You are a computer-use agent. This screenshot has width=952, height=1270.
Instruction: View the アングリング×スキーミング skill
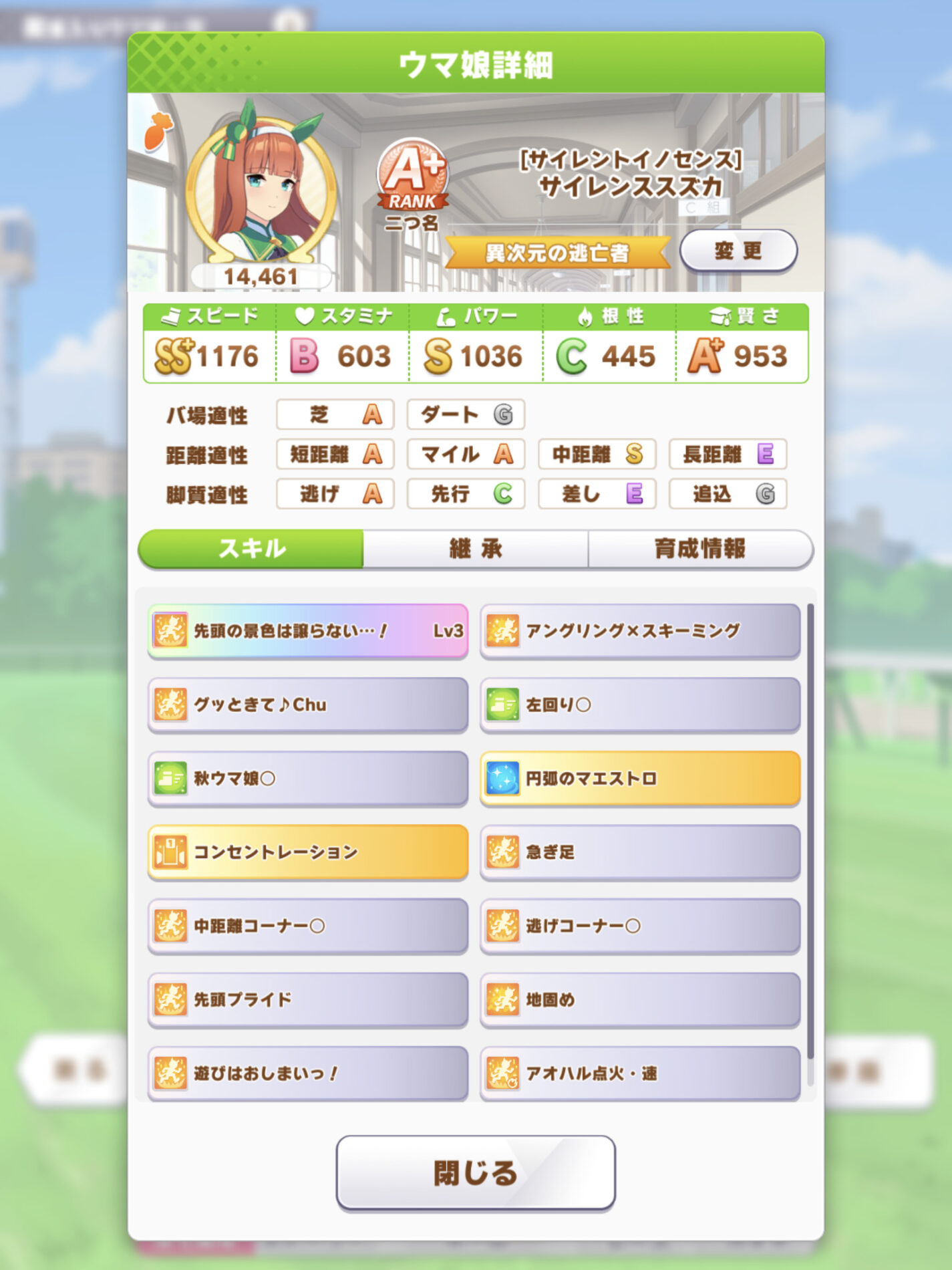tap(639, 631)
